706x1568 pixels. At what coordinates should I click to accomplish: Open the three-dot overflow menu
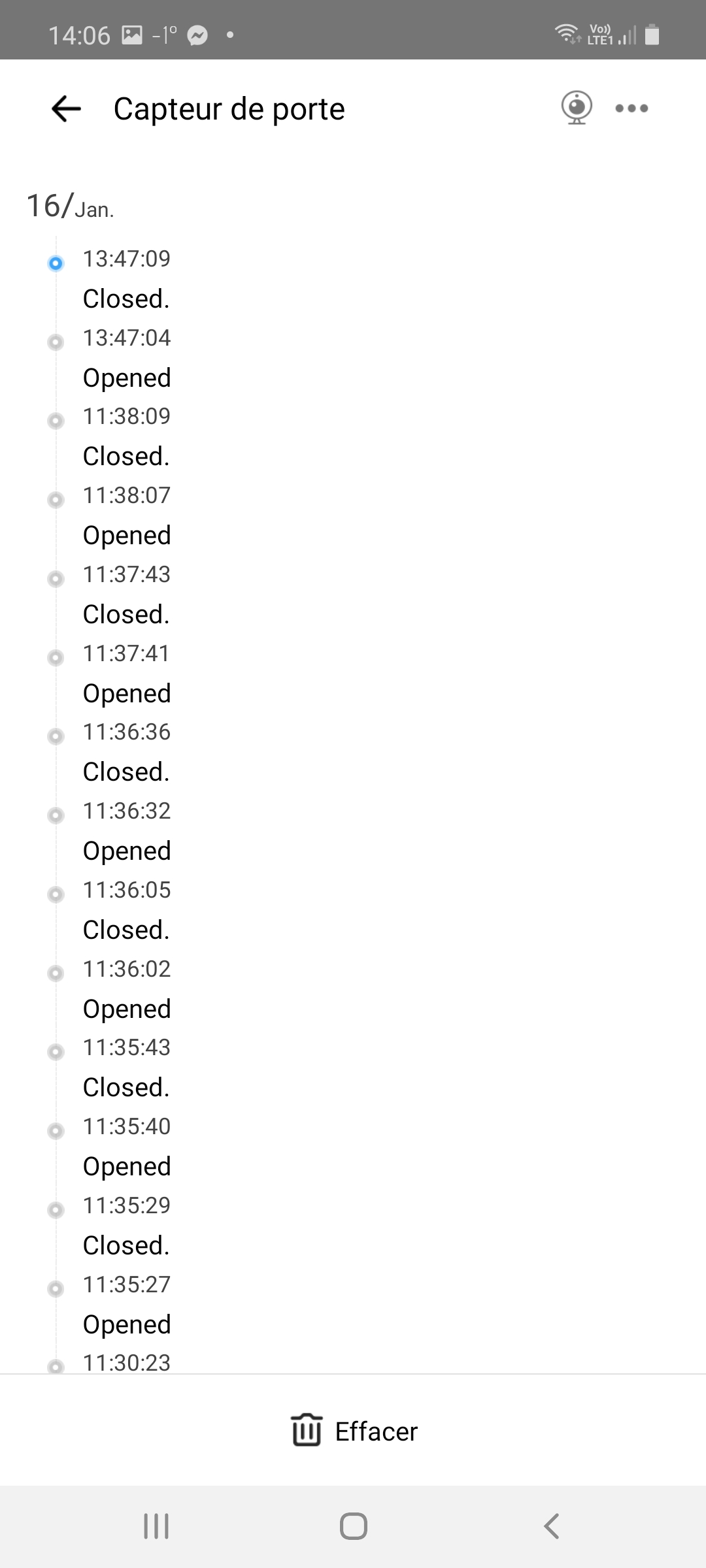tap(631, 108)
